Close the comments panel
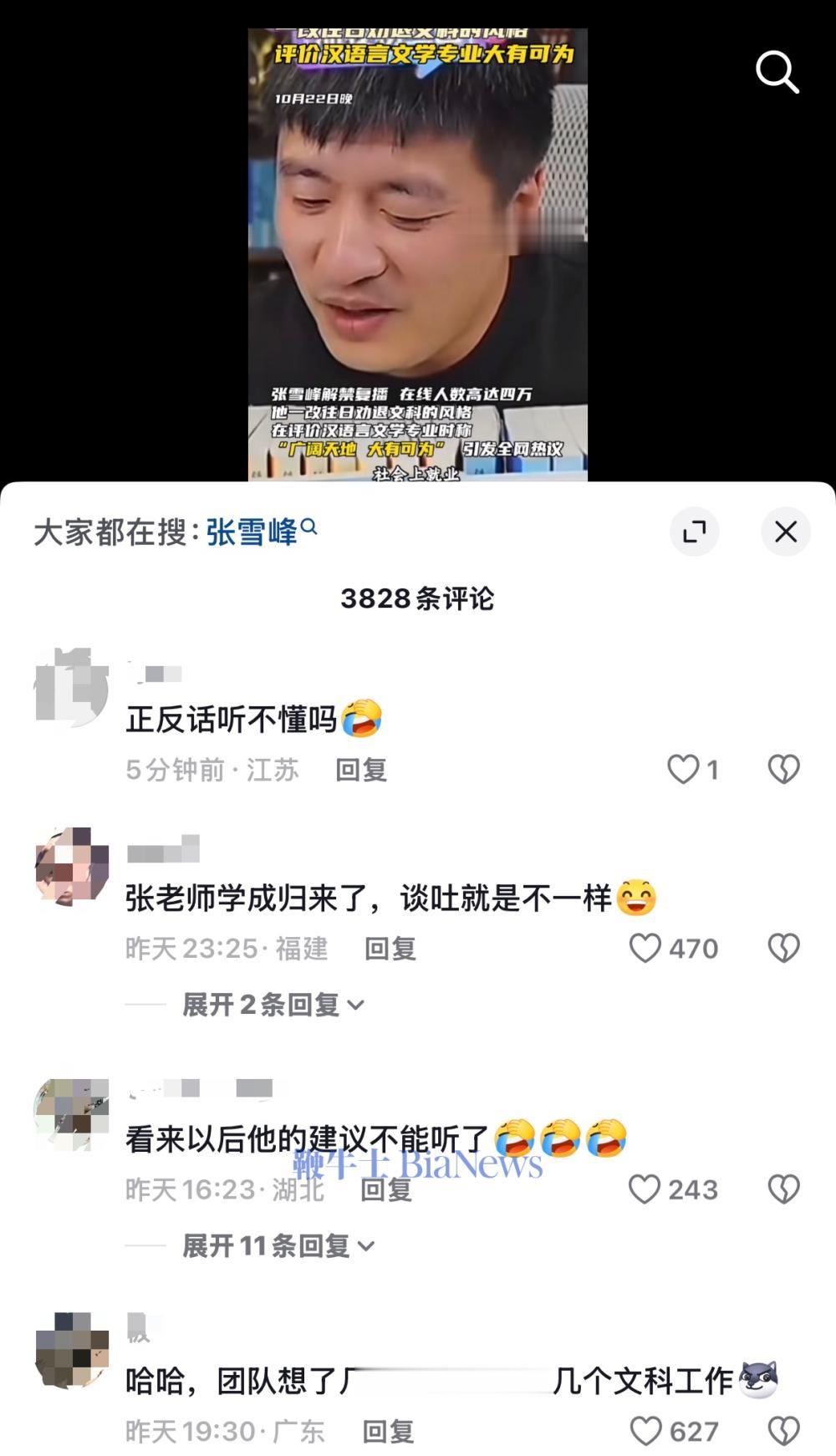836x1456 pixels. click(x=785, y=532)
